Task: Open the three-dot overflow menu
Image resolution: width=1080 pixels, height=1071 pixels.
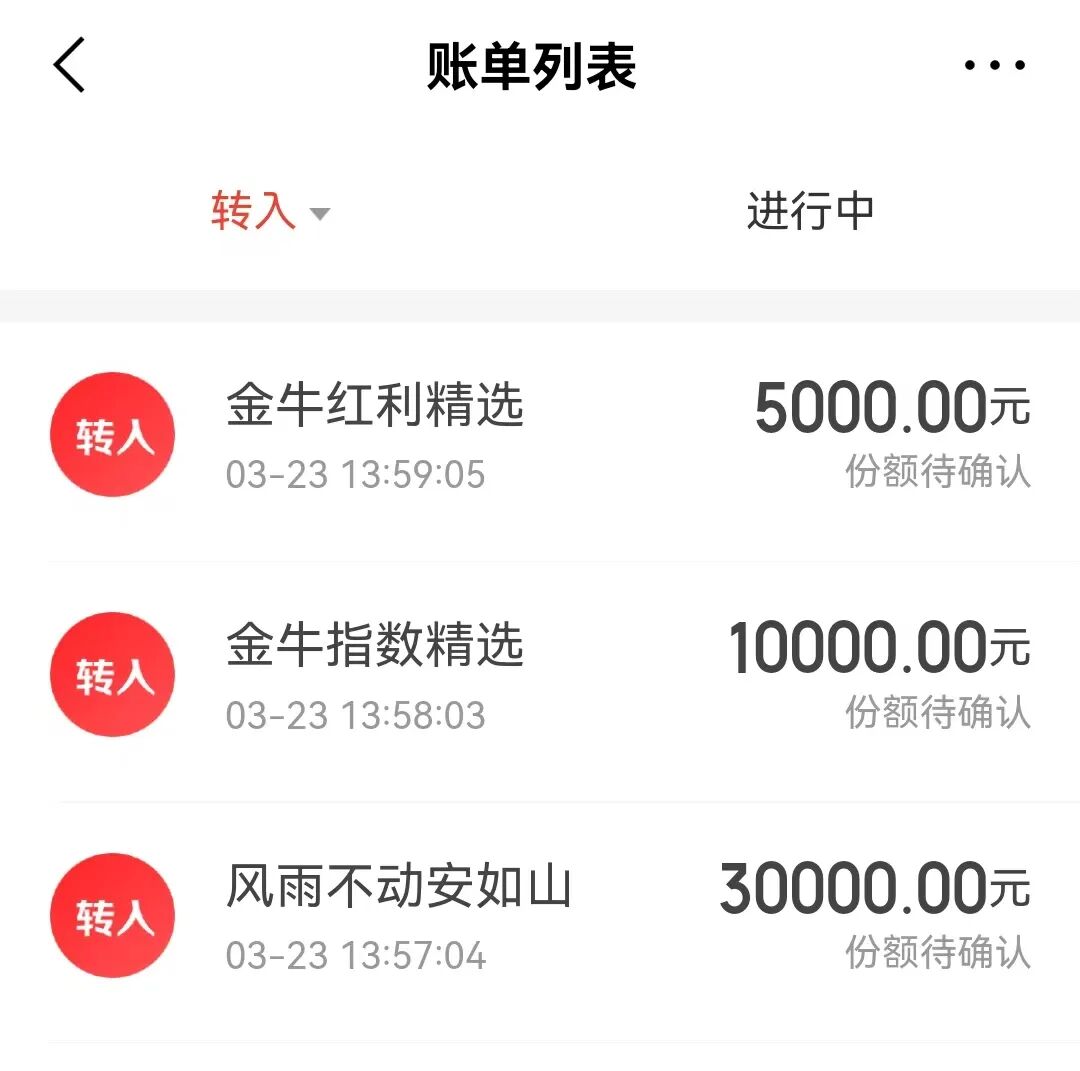Action: pyautogui.click(x=994, y=66)
